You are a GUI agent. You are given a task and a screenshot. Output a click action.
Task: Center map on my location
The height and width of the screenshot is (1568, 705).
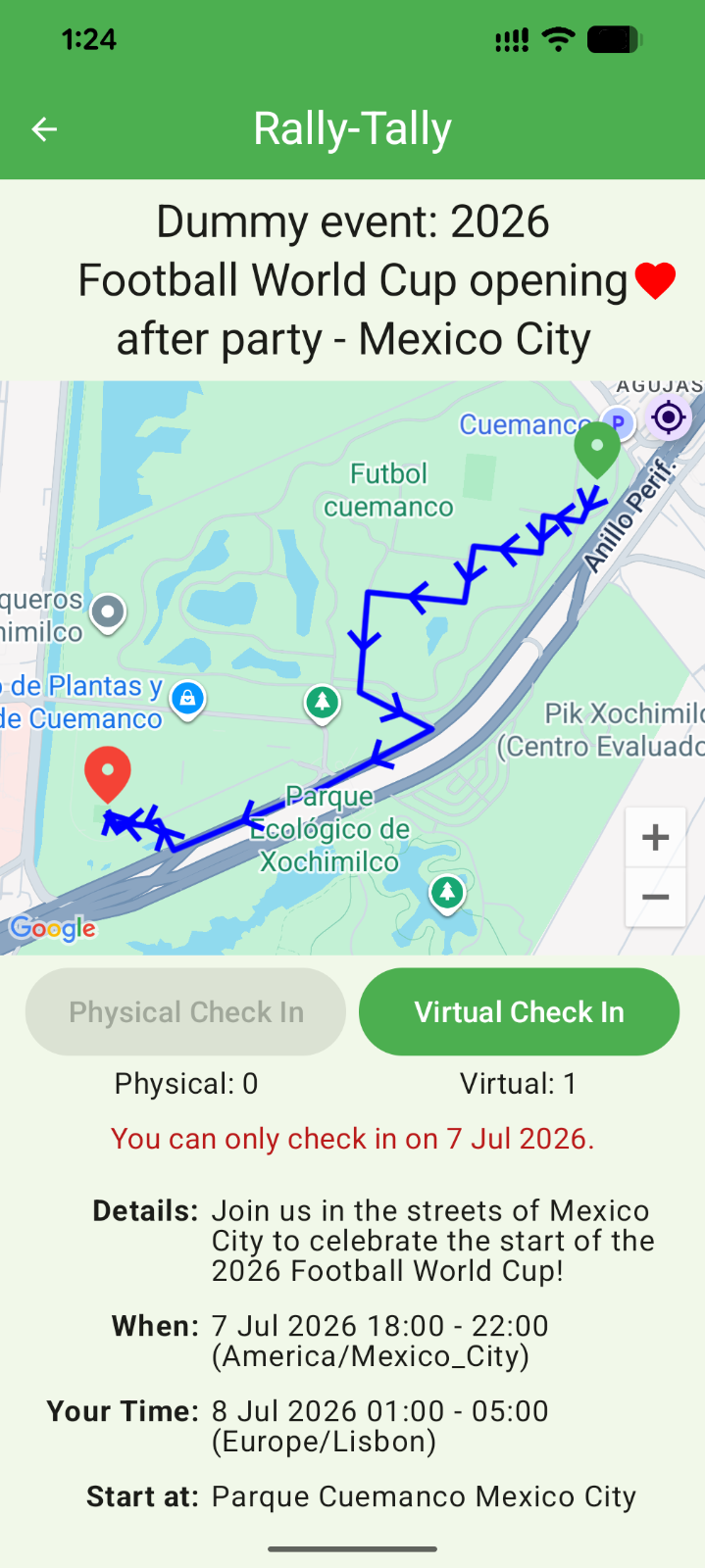(x=669, y=417)
